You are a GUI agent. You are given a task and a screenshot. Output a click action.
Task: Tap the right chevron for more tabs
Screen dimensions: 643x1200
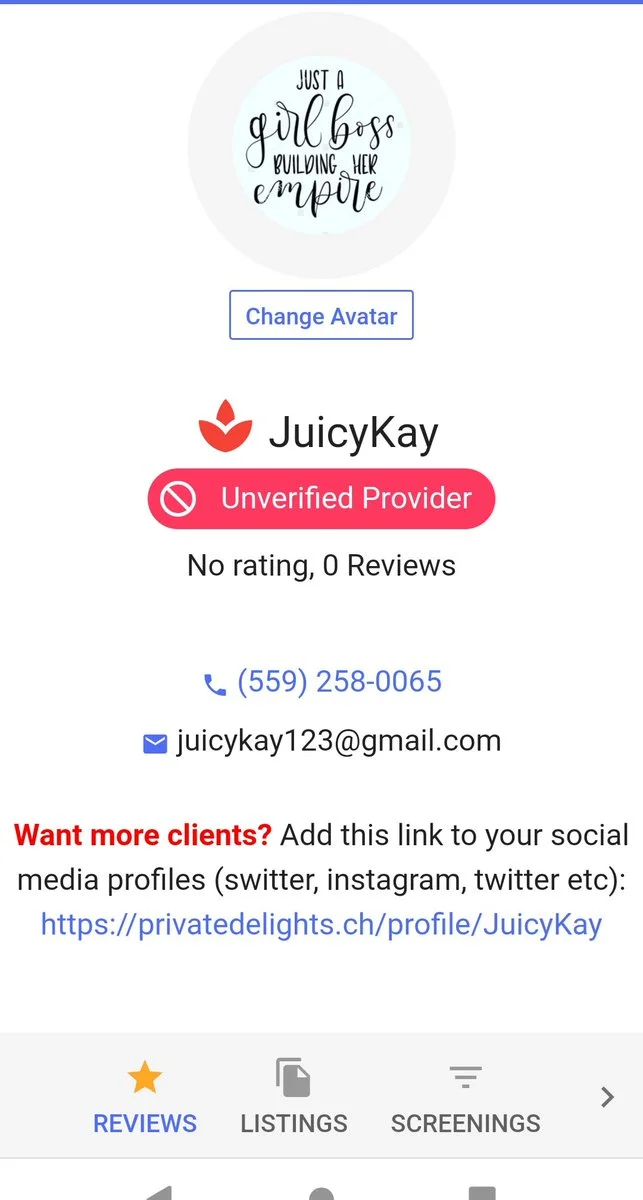point(607,1097)
